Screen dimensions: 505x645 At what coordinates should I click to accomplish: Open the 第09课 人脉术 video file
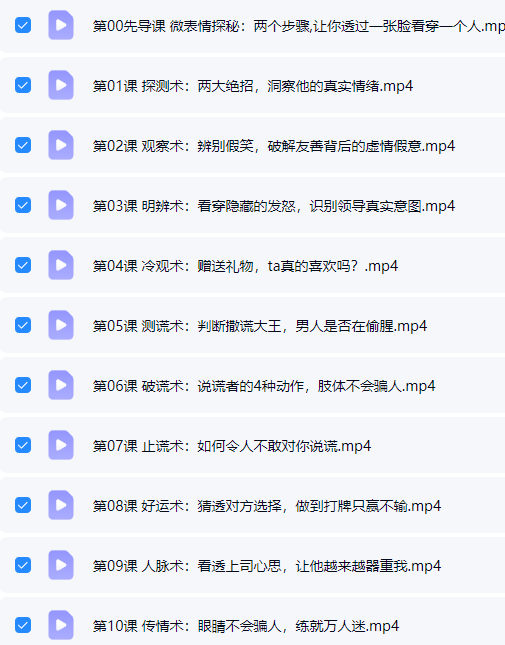pos(266,566)
